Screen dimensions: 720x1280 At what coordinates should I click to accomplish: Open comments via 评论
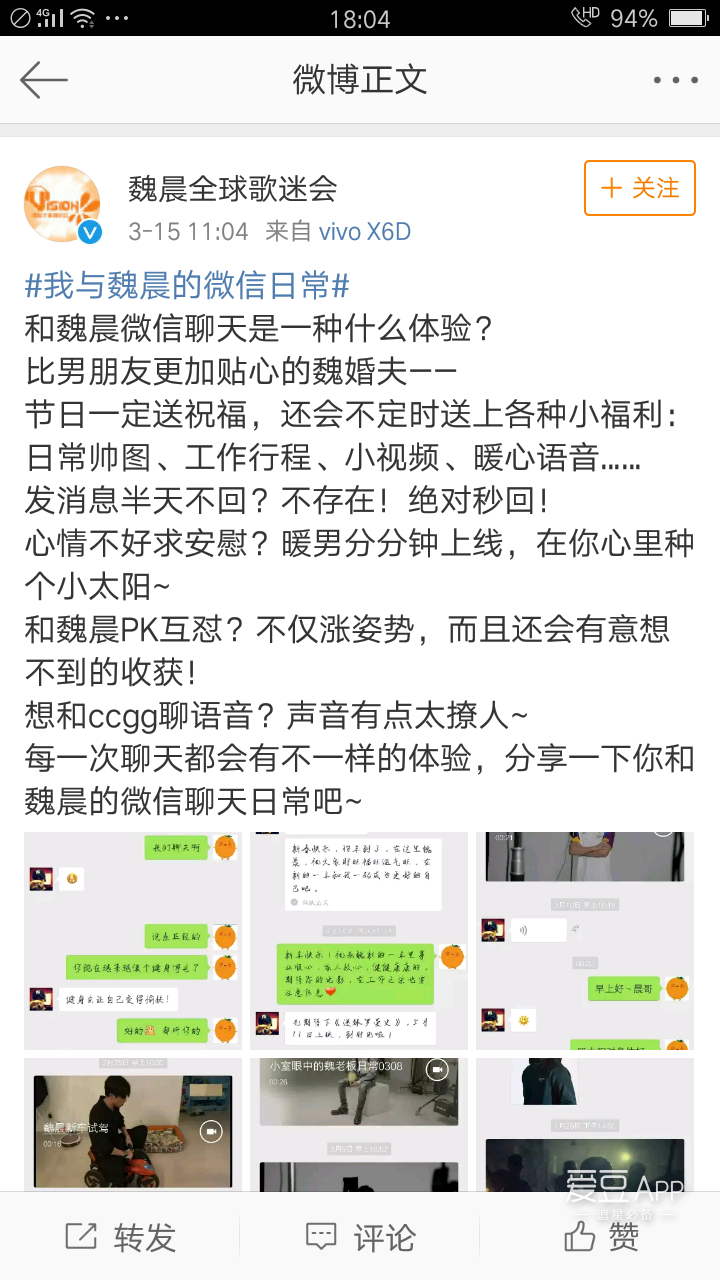[360, 1237]
